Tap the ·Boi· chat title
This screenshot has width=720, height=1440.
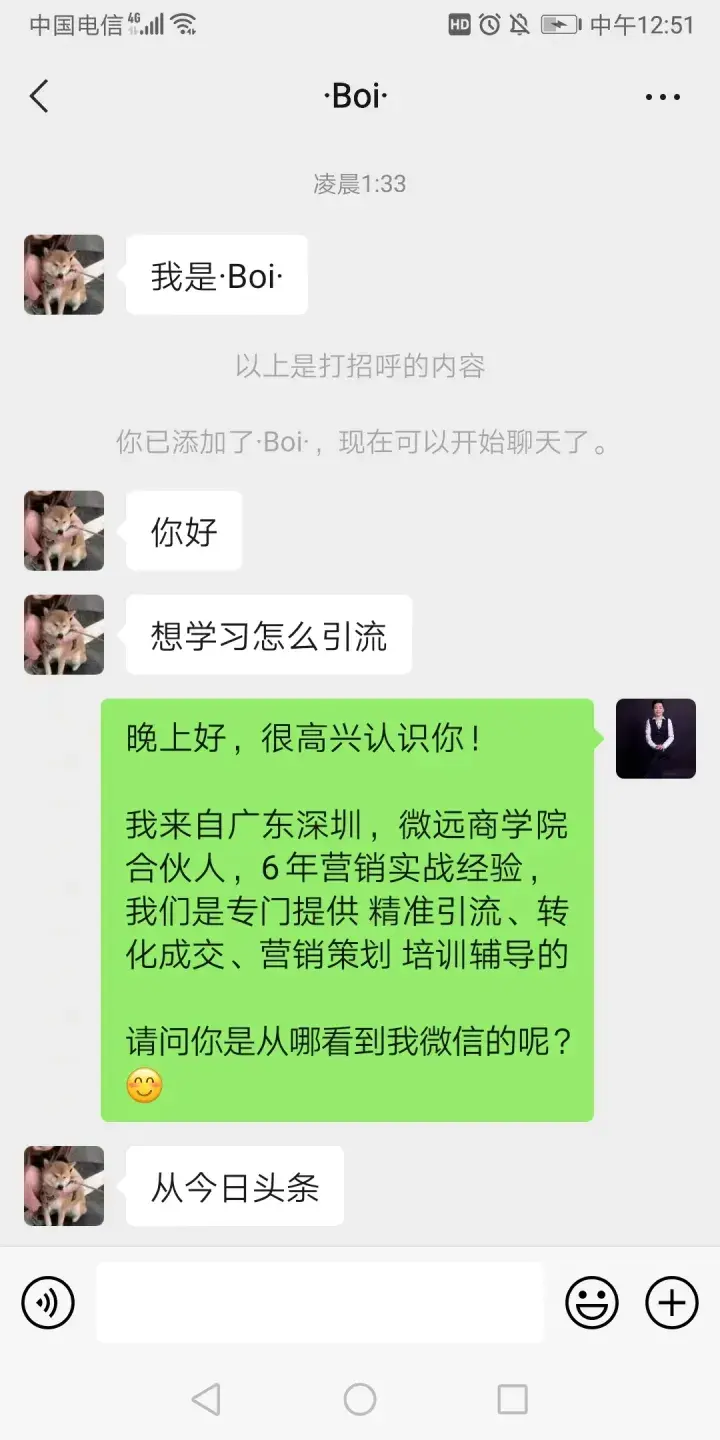[358, 95]
